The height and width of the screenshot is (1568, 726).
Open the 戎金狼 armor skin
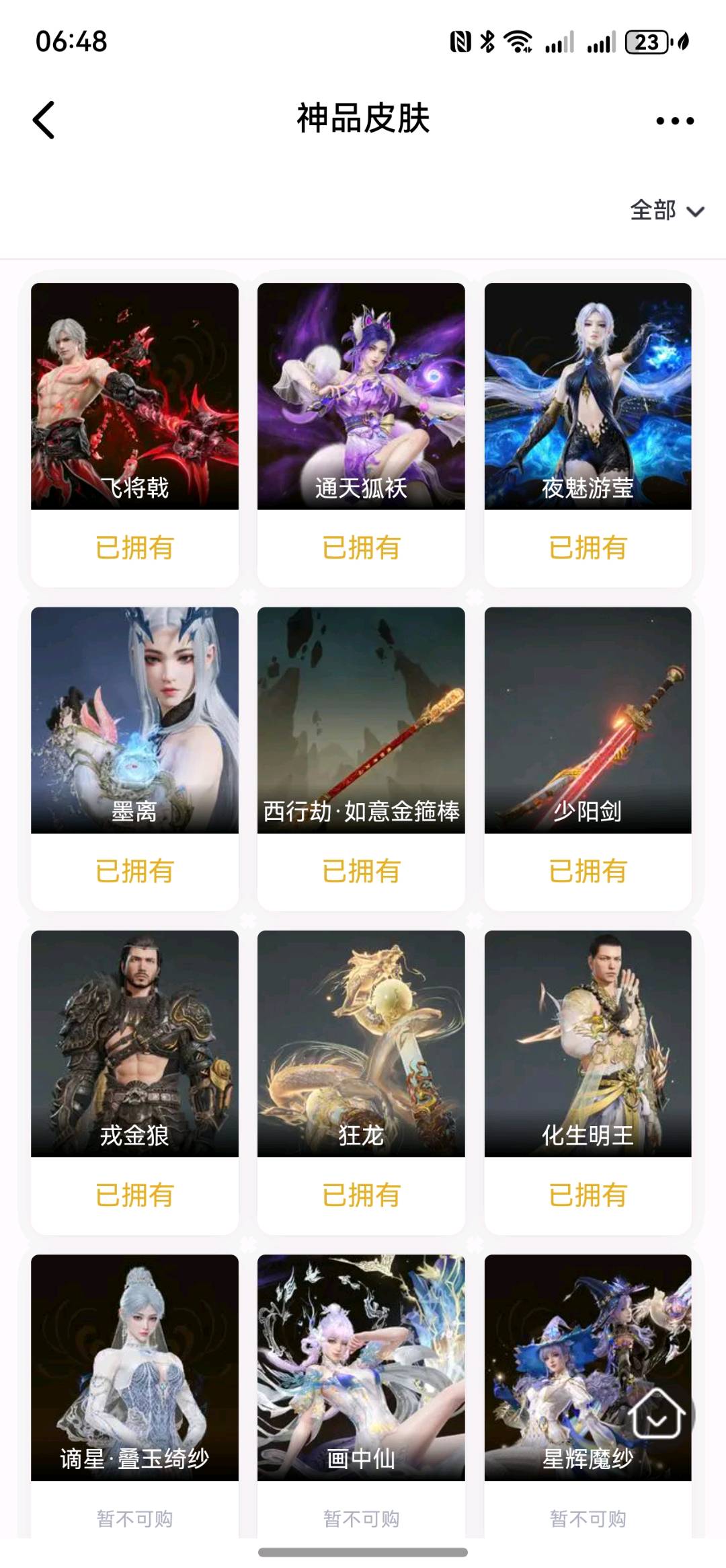click(x=134, y=1043)
